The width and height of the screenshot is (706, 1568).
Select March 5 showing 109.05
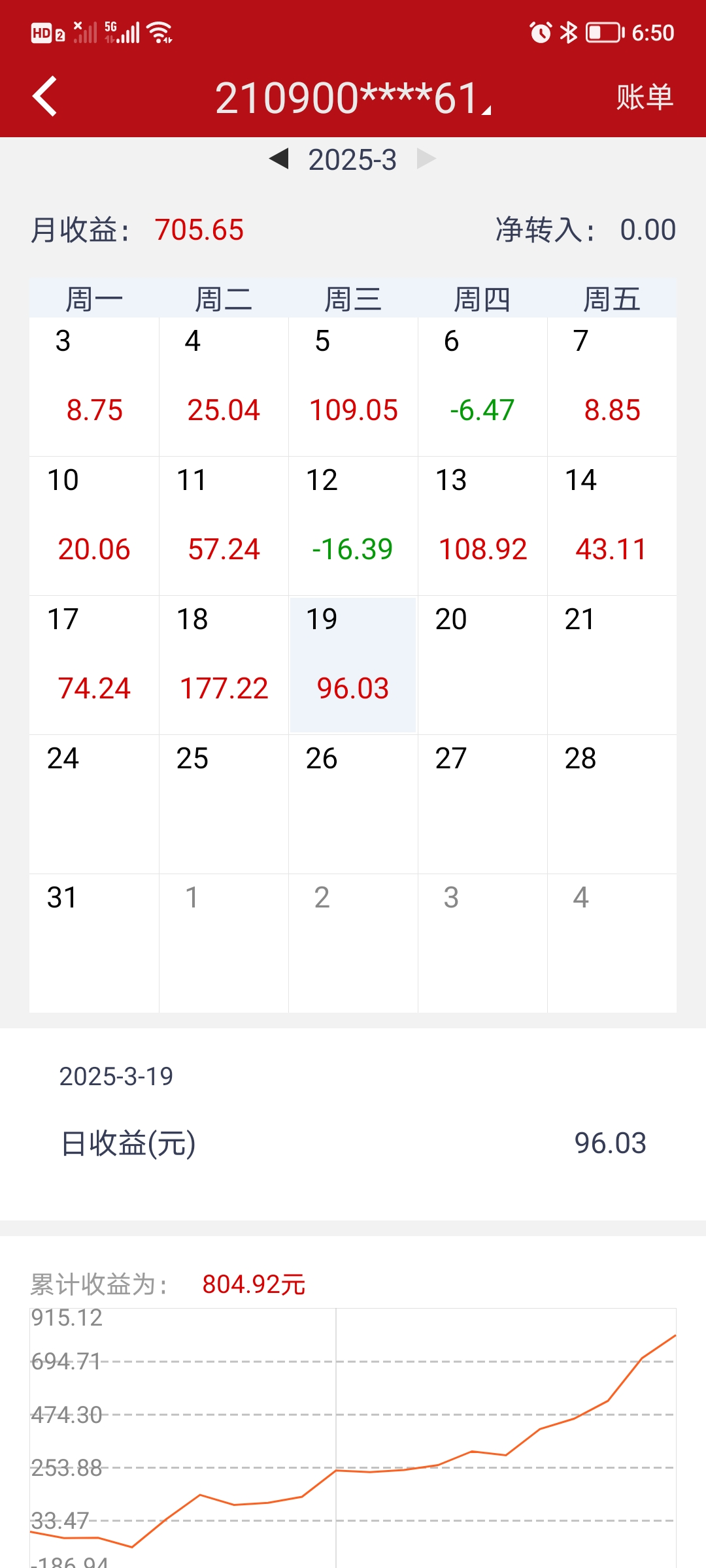(353, 387)
